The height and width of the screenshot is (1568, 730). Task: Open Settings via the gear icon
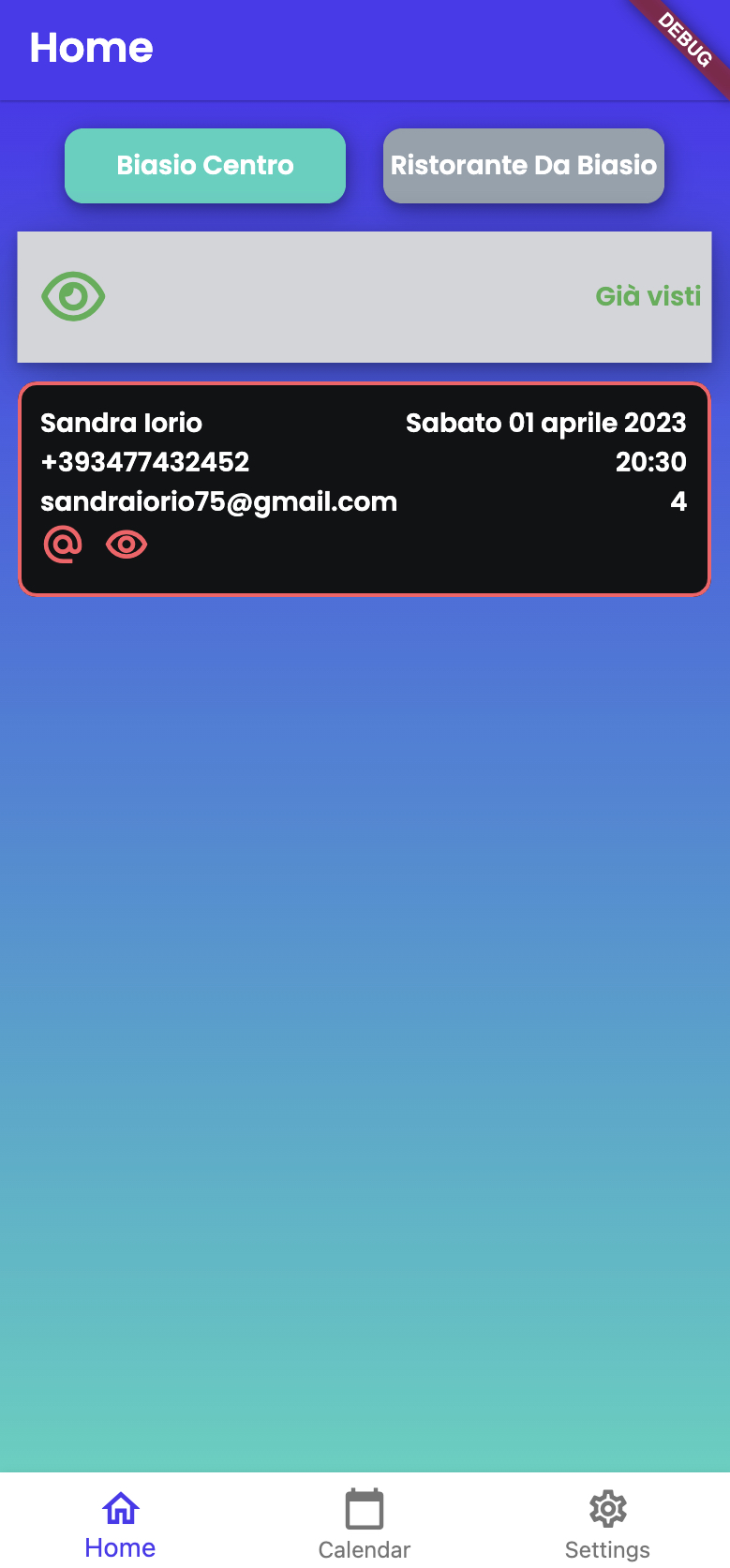(x=607, y=1509)
